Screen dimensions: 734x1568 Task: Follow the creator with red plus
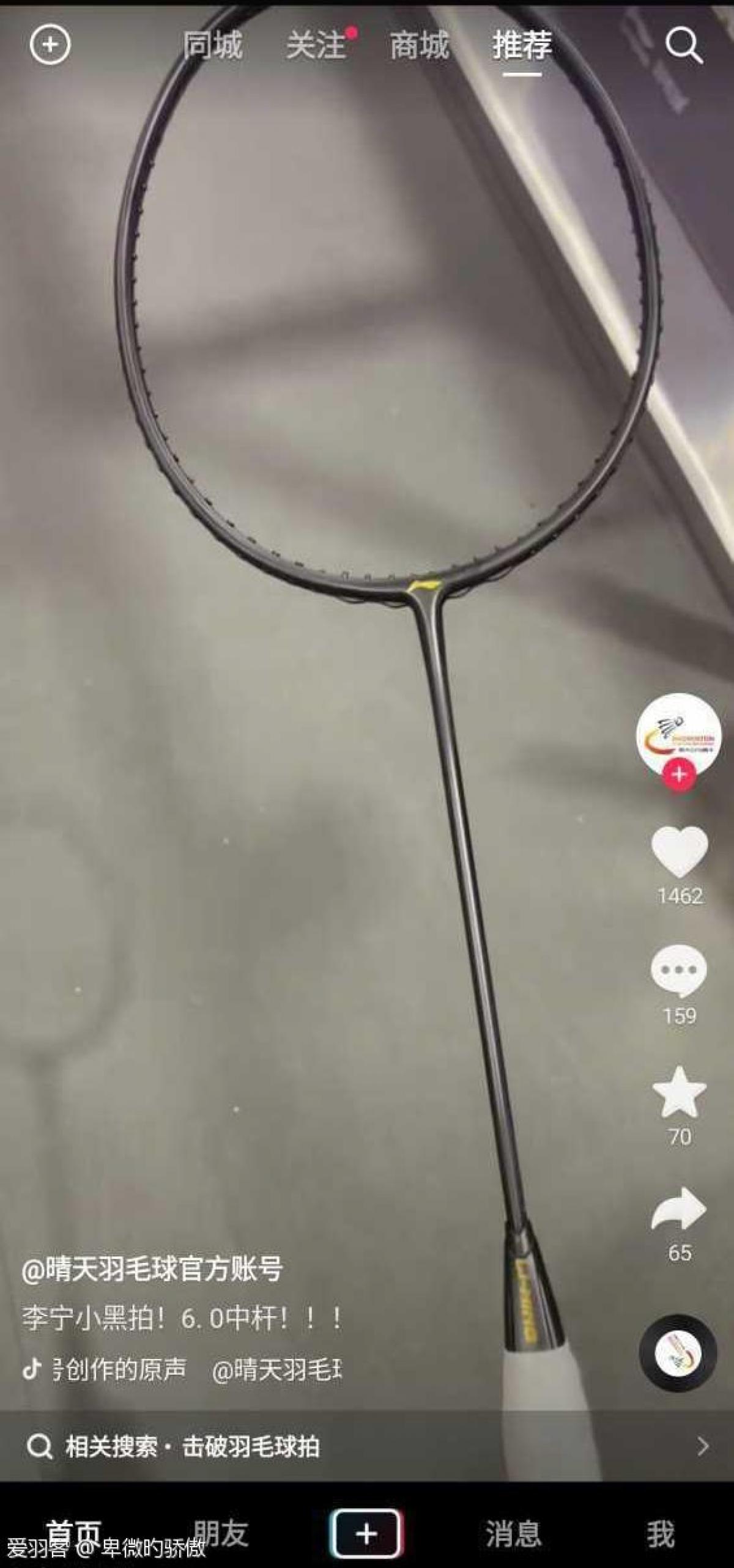click(x=679, y=775)
